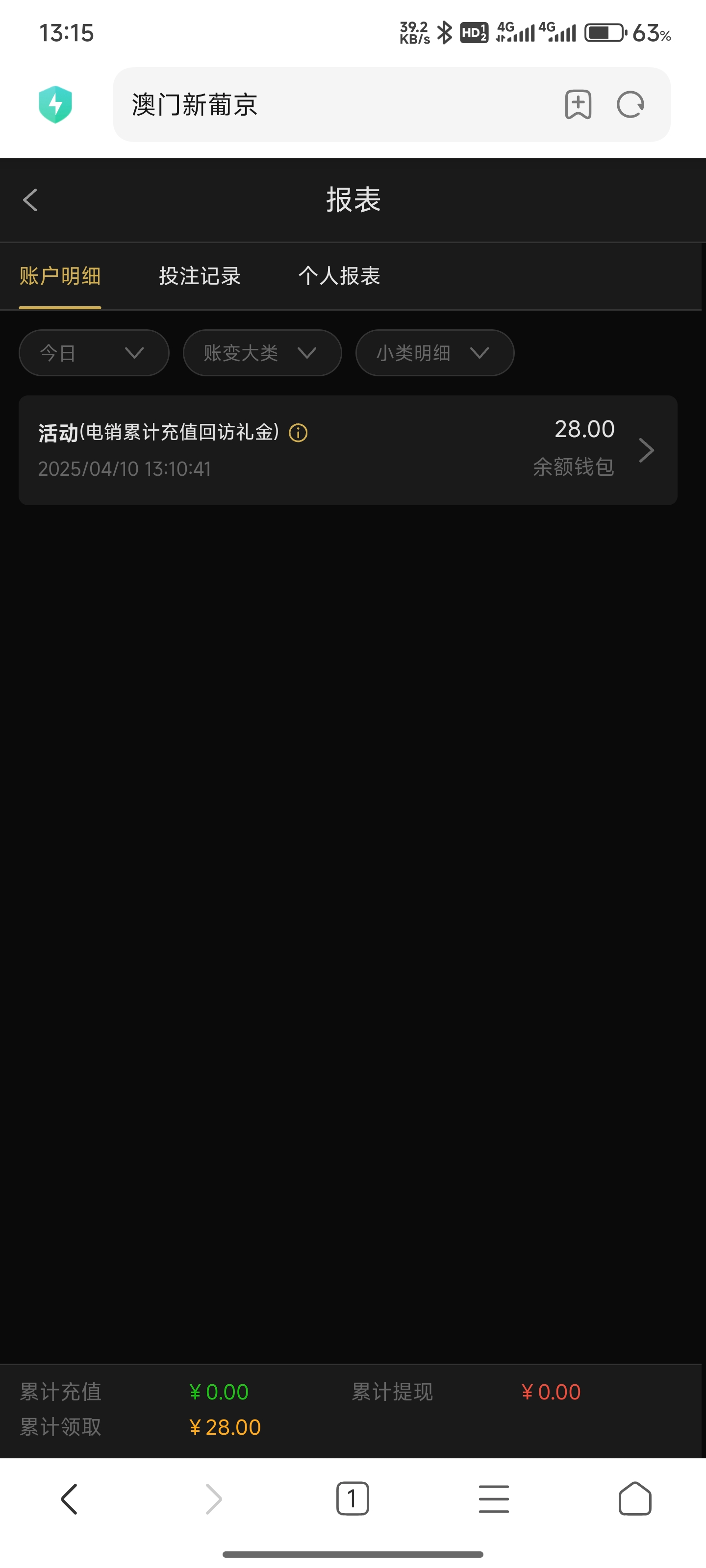The image size is (706, 1568).
Task: Show info for the 活动 transaction entry
Action: (298, 433)
